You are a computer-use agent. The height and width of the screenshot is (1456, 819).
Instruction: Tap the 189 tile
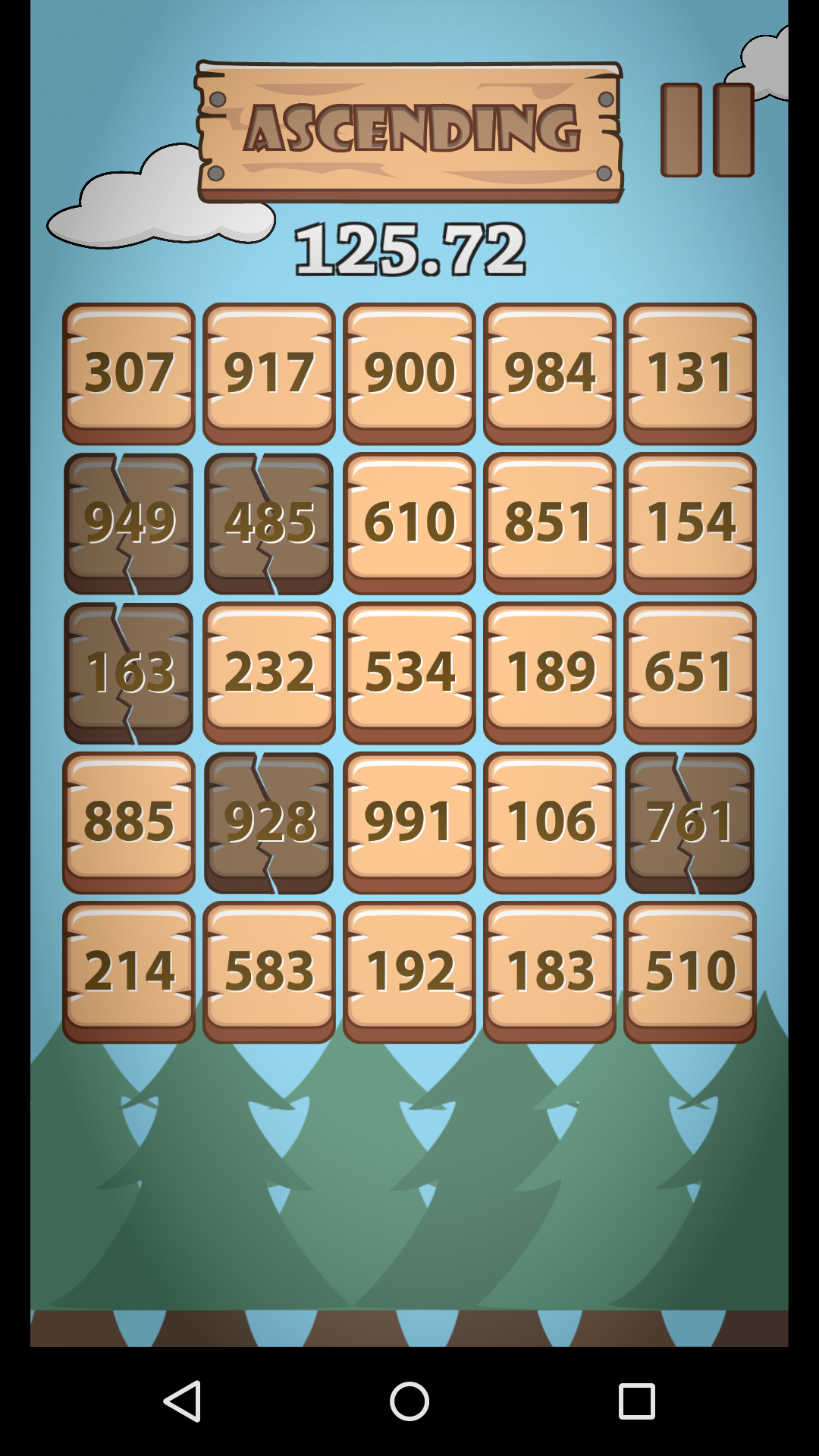point(550,673)
